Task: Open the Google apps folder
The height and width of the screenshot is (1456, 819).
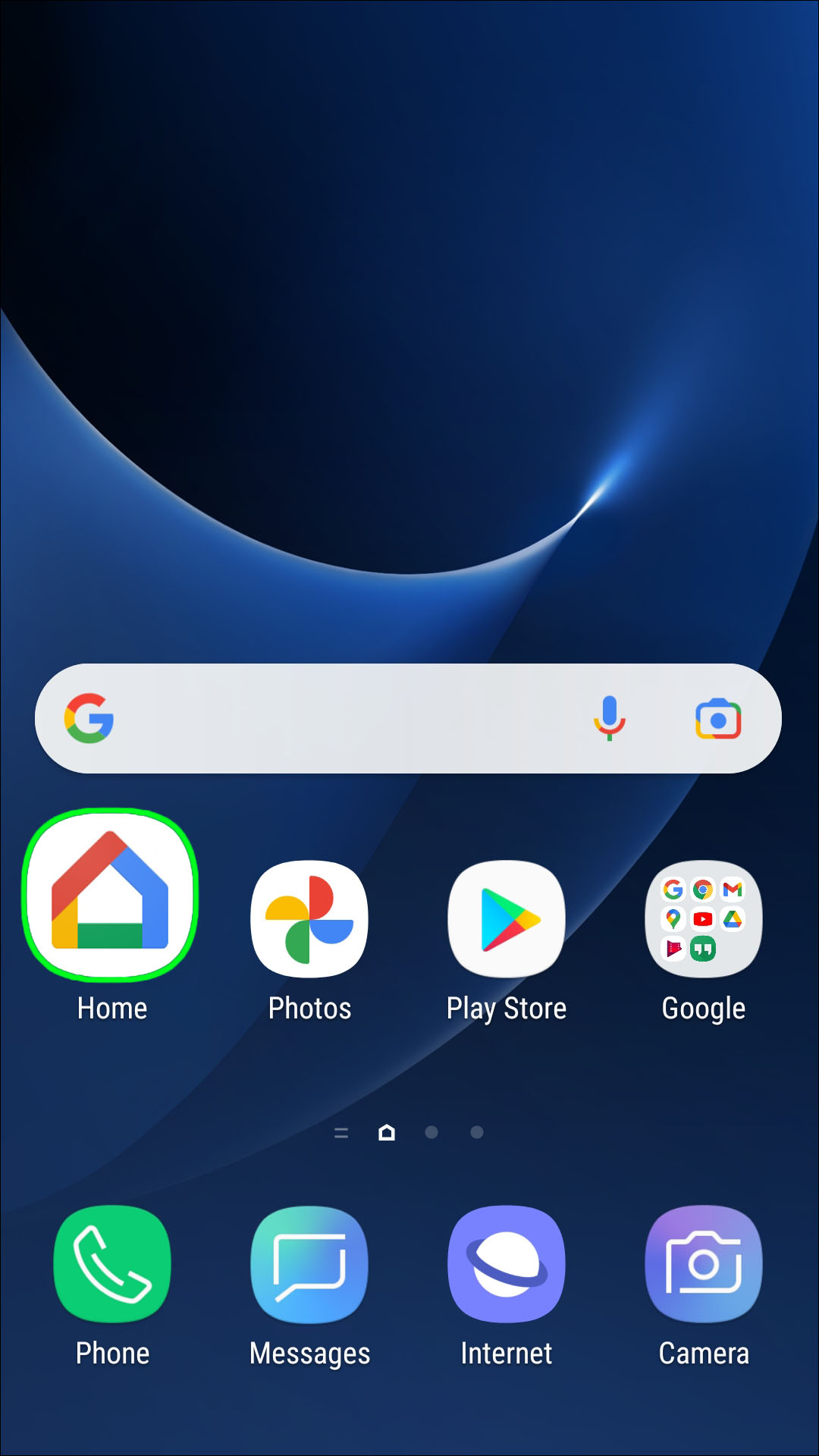Action: tap(703, 919)
